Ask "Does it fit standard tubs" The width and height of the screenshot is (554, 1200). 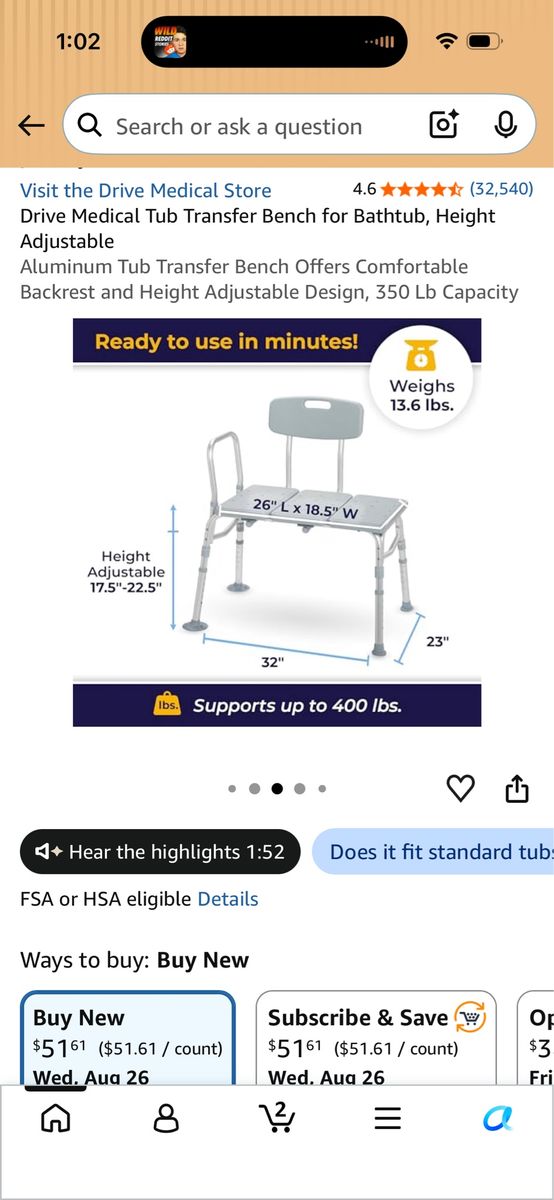pos(433,852)
